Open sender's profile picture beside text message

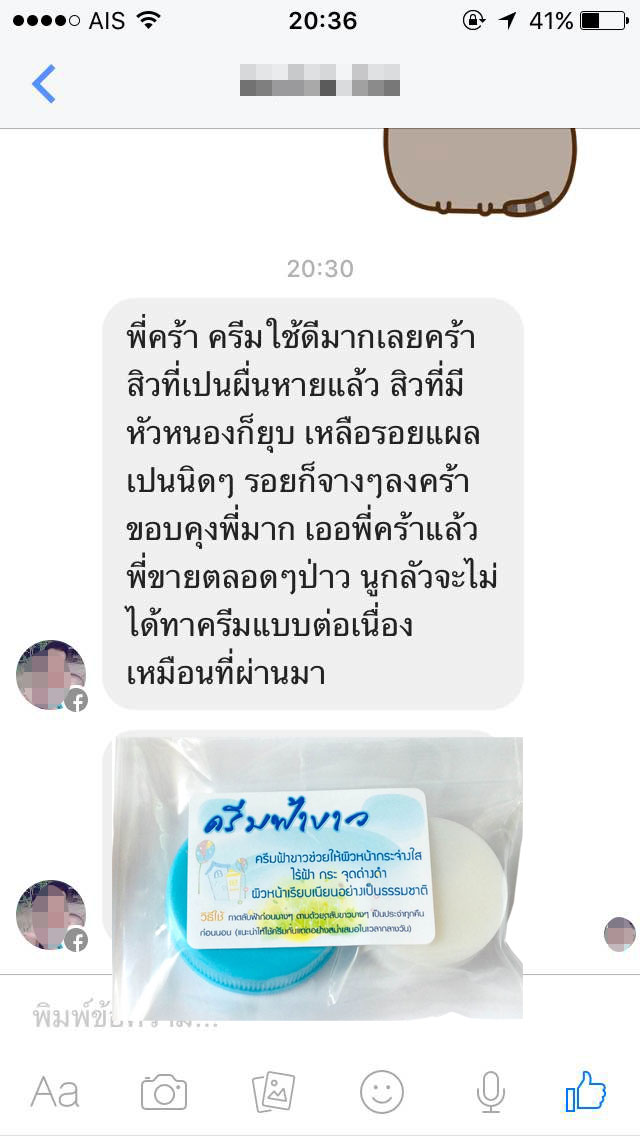coord(50,675)
